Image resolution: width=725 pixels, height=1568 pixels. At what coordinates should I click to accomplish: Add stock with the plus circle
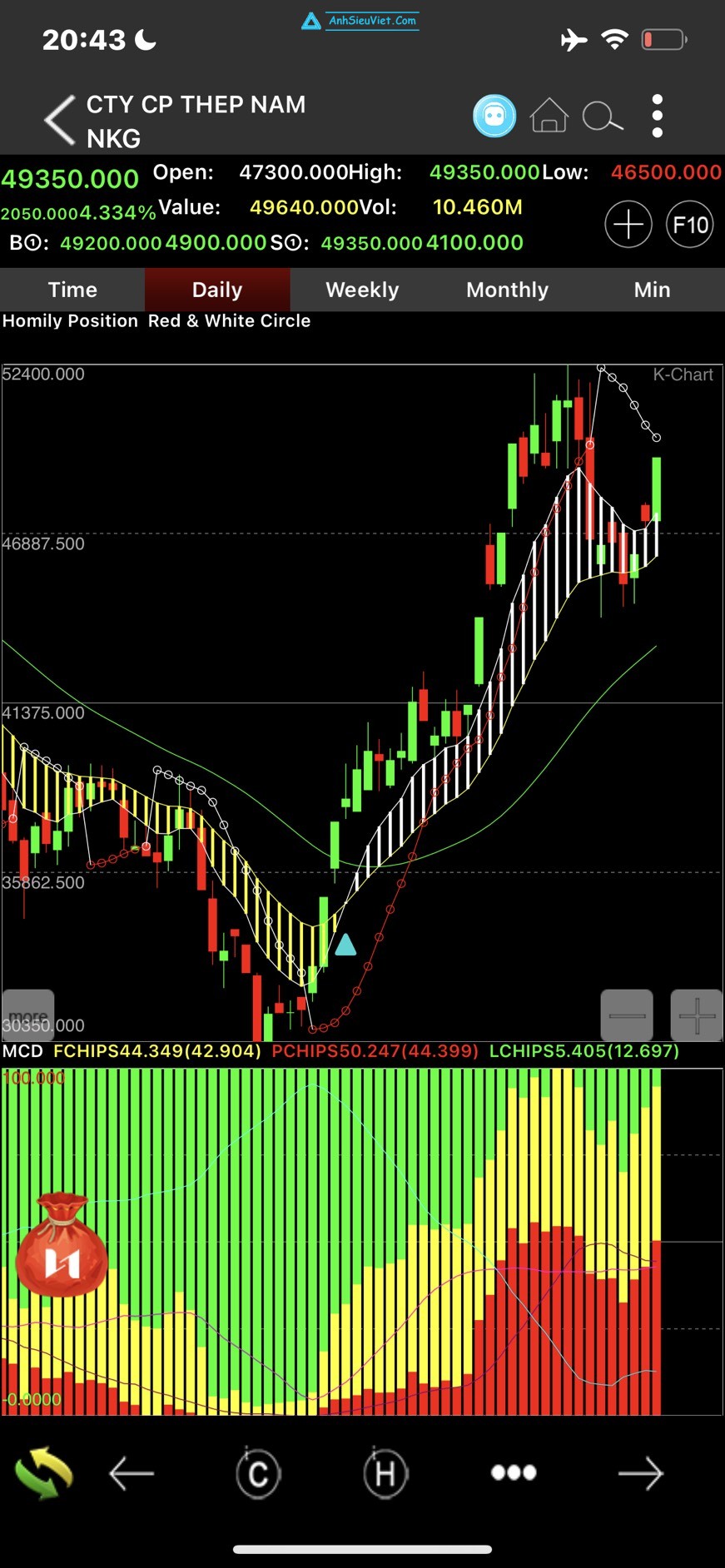pyautogui.click(x=628, y=225)
